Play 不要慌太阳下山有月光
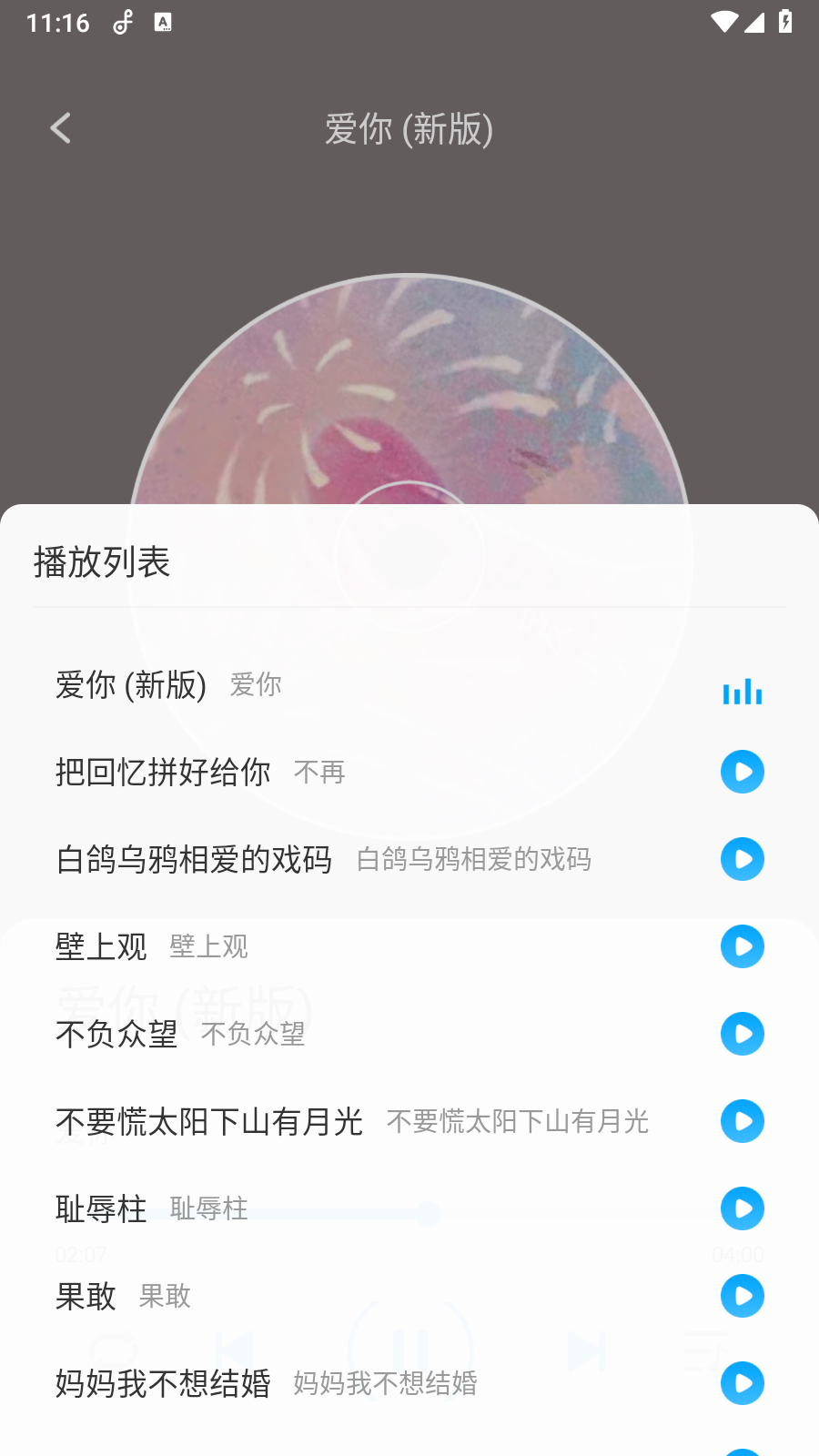 coord(742,1121)
